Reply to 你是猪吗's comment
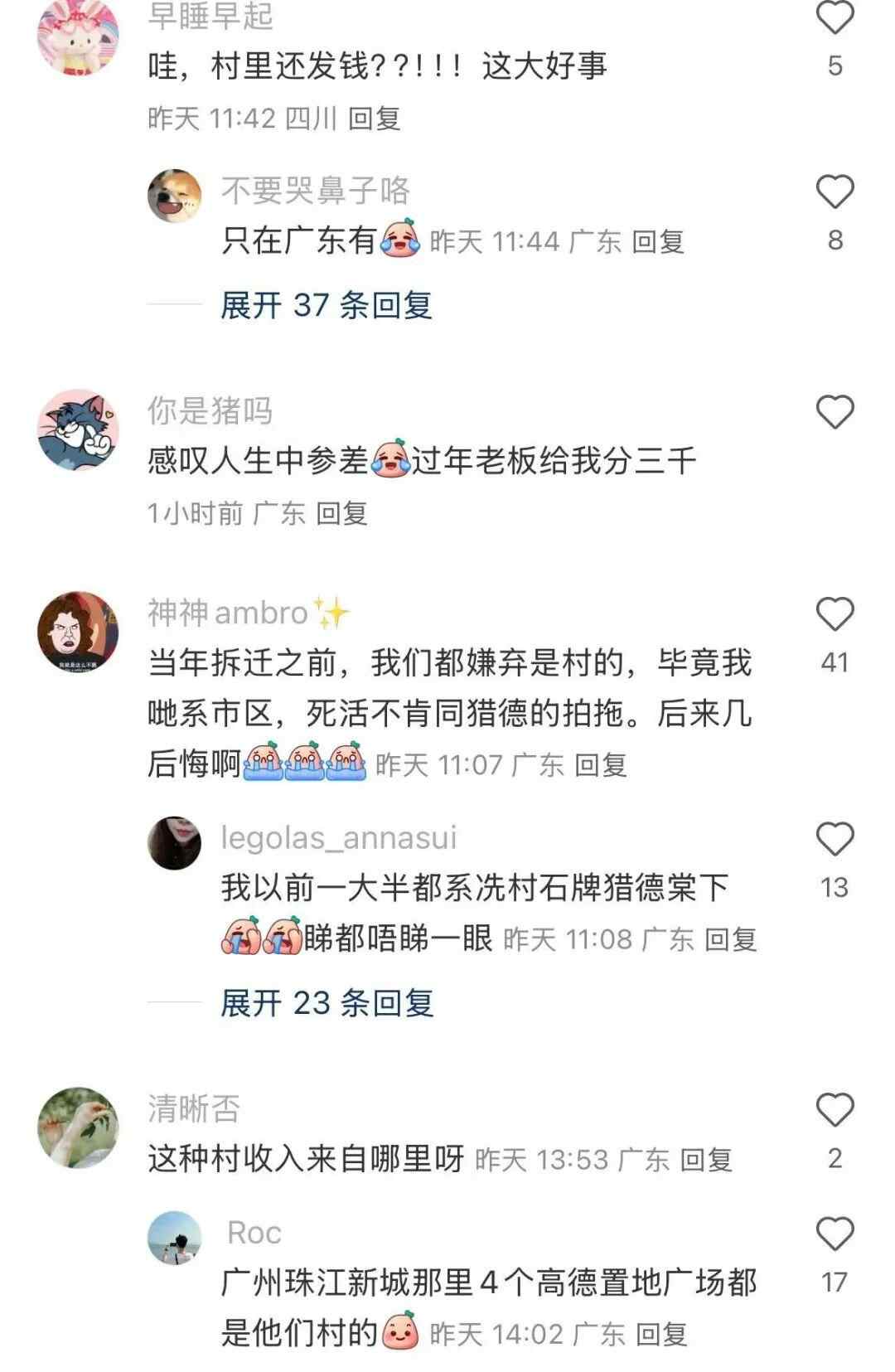 click(x=341, y=514)
